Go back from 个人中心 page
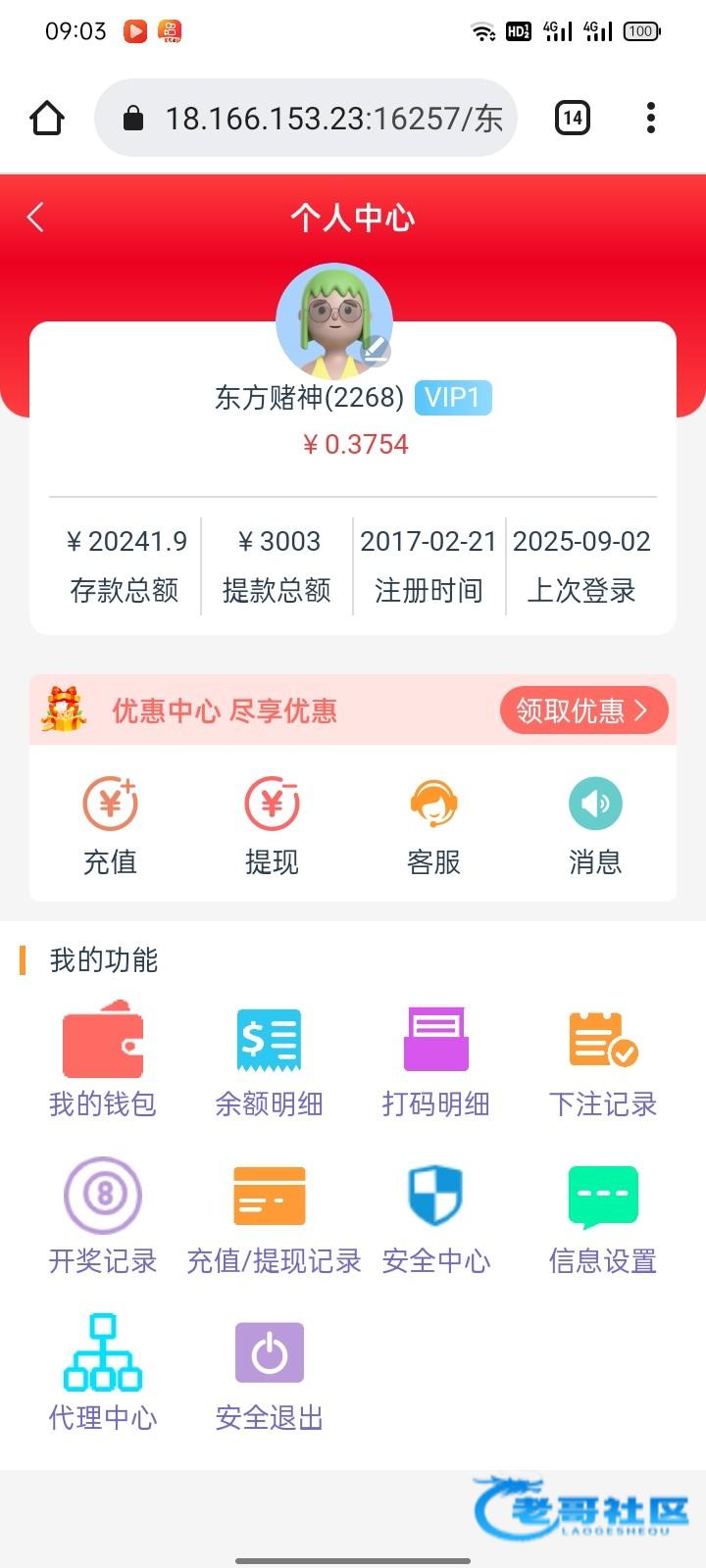Image resolution: width=706 pixels, height=1568 pixels. click(x=36, y=217)
